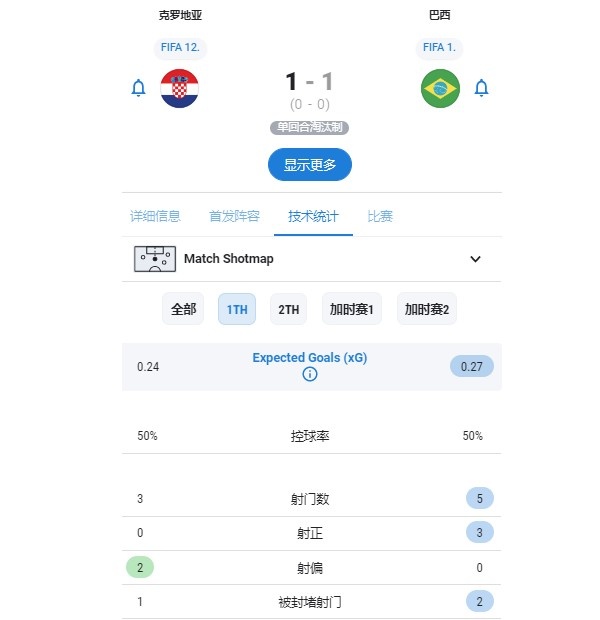Screen dimensions: 600x620
Task: Show stats for 全部
Action: point(183,309)
